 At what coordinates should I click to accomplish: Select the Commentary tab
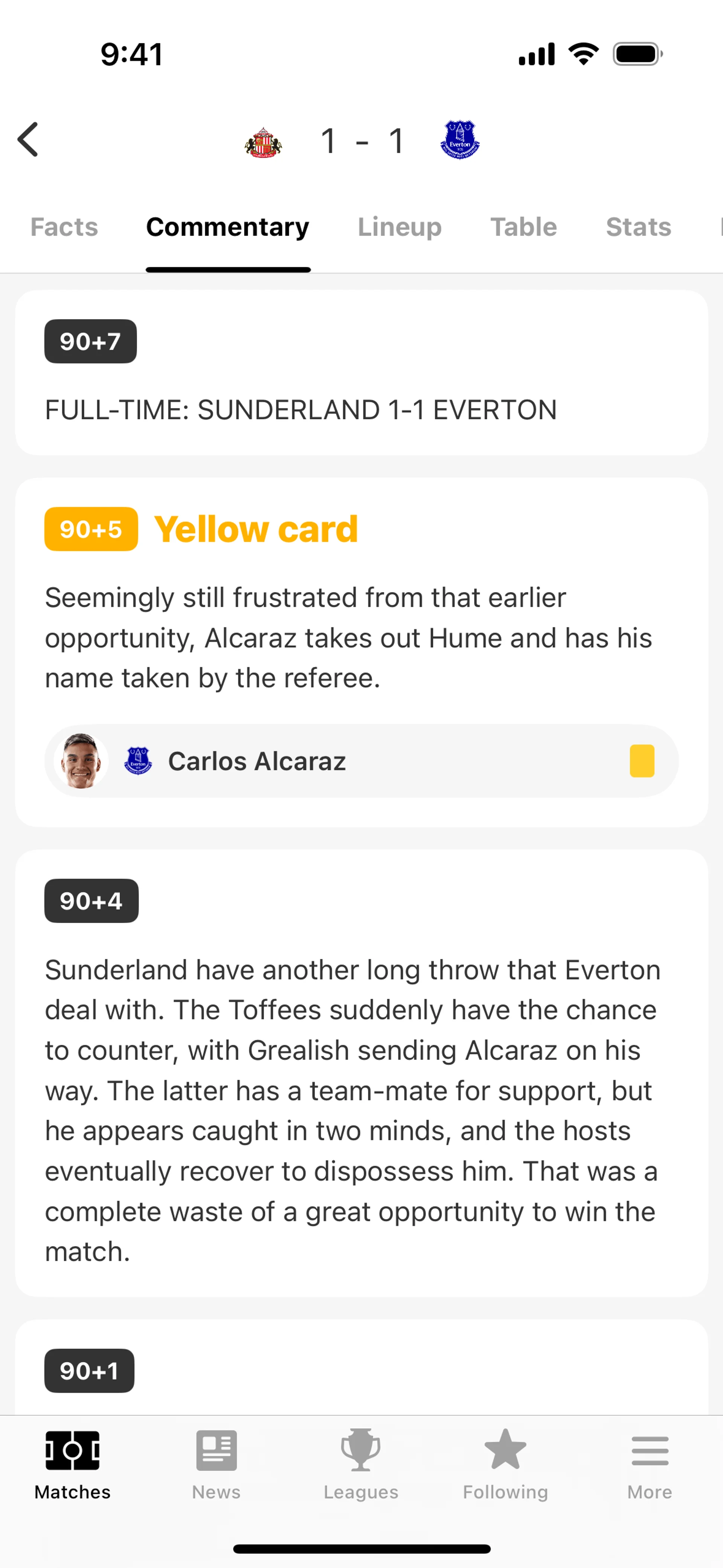pyautogui.click(x=227, y=227)
